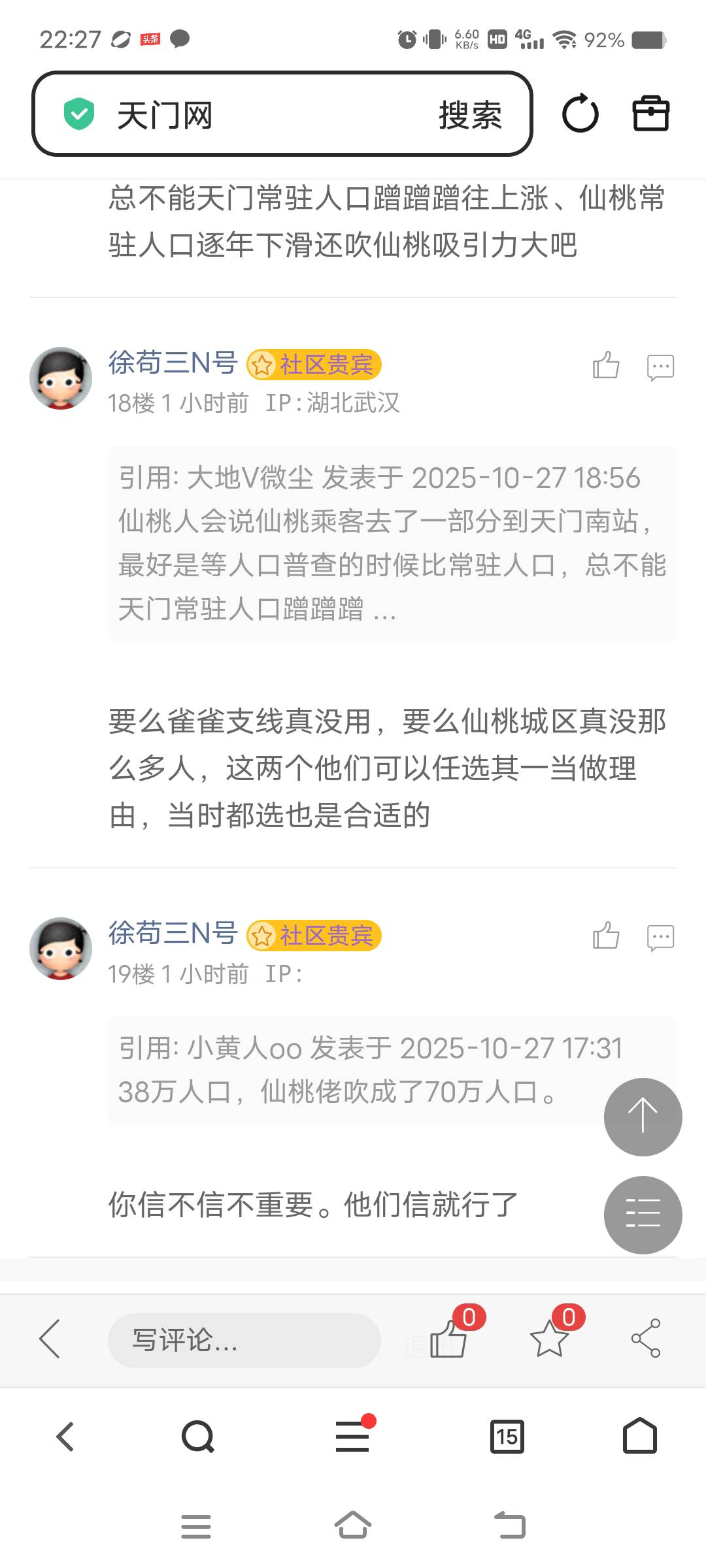Share this thread
The image size is (706, 1568).
tap(646, 1339)
